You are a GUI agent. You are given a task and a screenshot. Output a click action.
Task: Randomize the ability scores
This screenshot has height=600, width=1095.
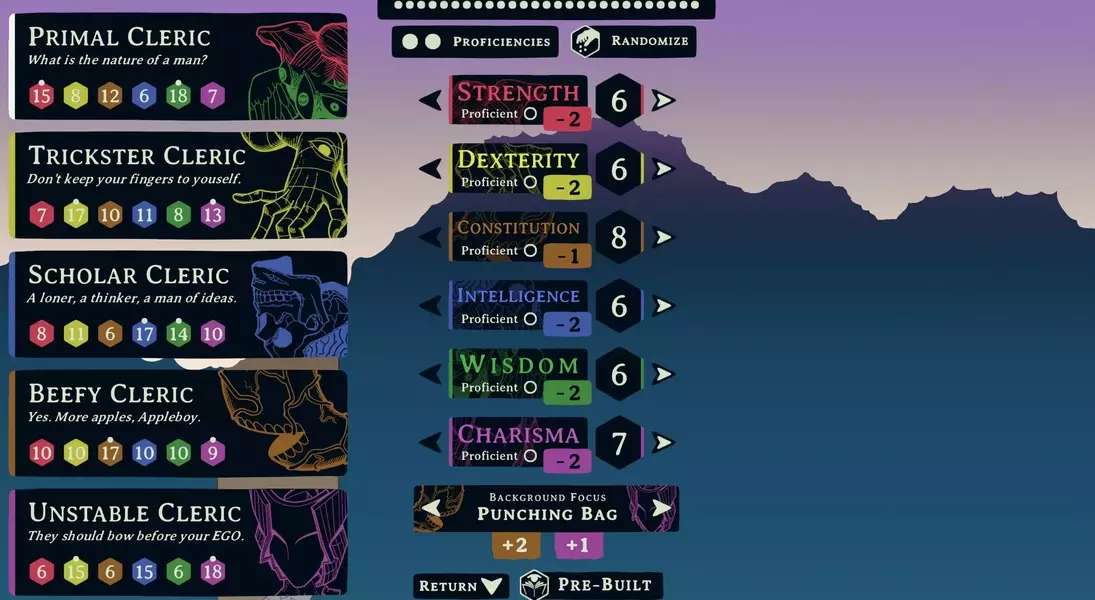tap(633, 42)
